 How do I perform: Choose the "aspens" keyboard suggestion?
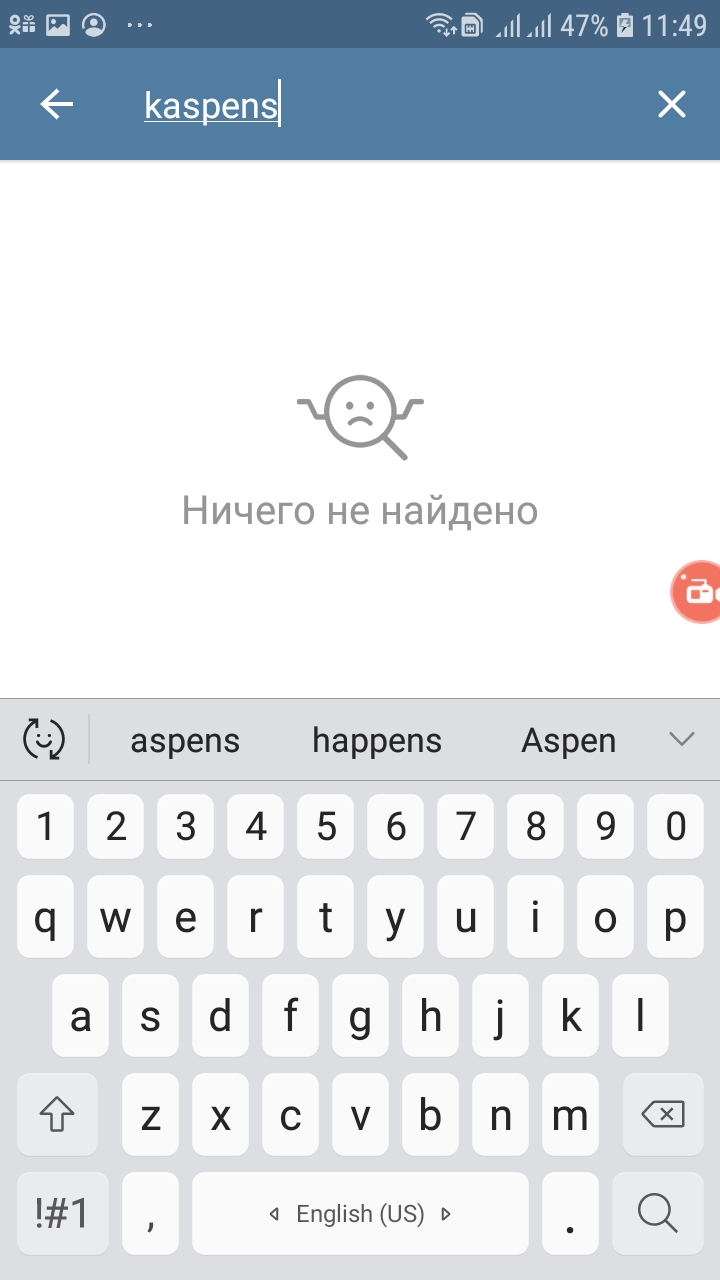[185, 741]
